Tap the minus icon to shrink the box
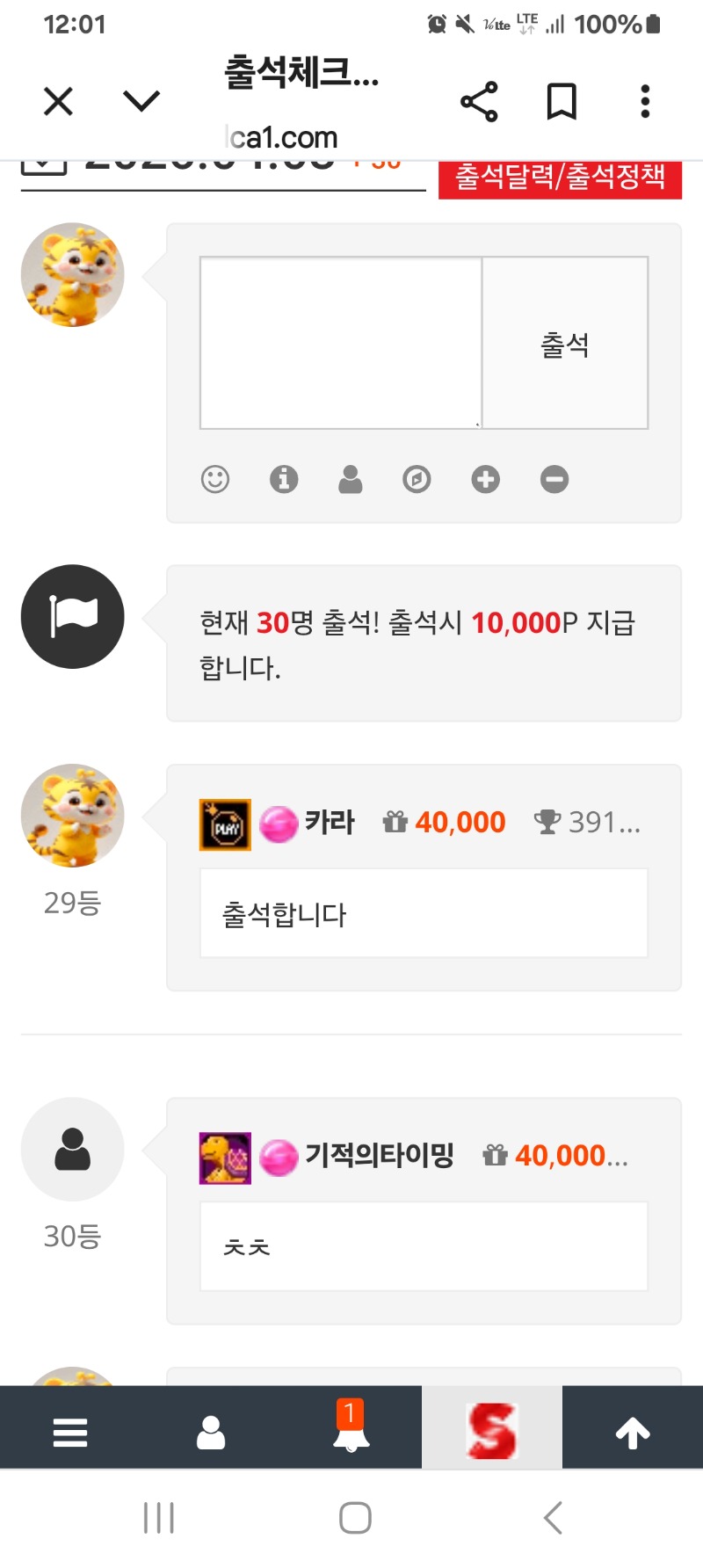The image size is (703, 1568). coord(554,479)
